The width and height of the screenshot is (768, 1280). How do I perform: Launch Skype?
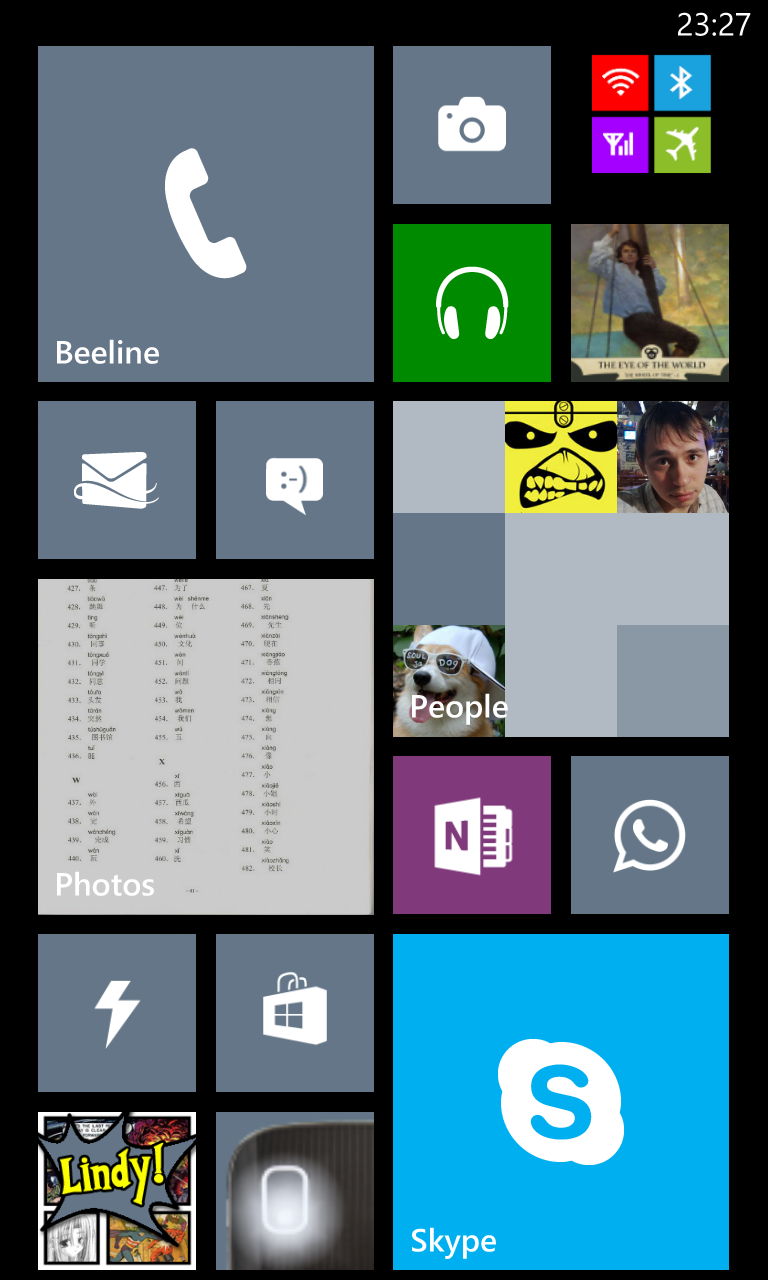coord(561,1102)
